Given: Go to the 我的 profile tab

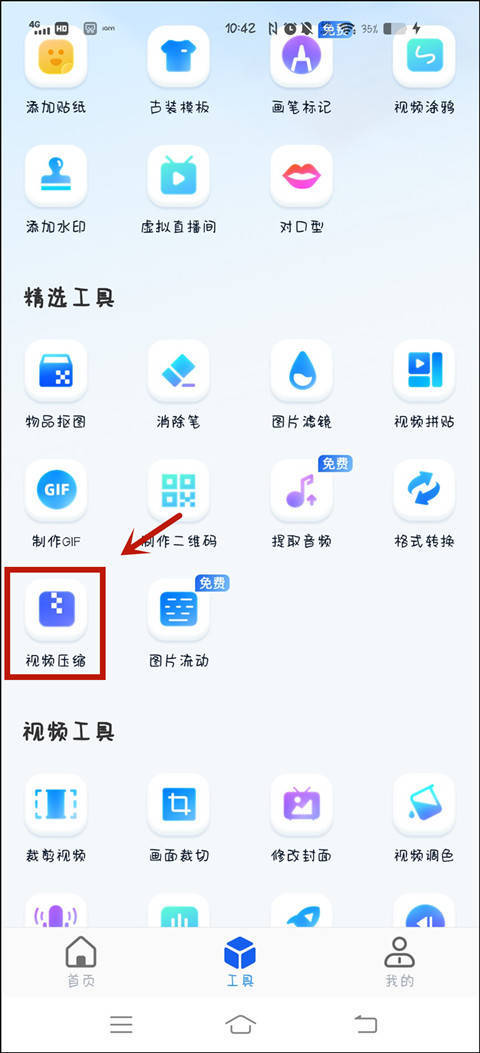Looking at the screenshot, I should pyautogui.click(x=399, y=962).
